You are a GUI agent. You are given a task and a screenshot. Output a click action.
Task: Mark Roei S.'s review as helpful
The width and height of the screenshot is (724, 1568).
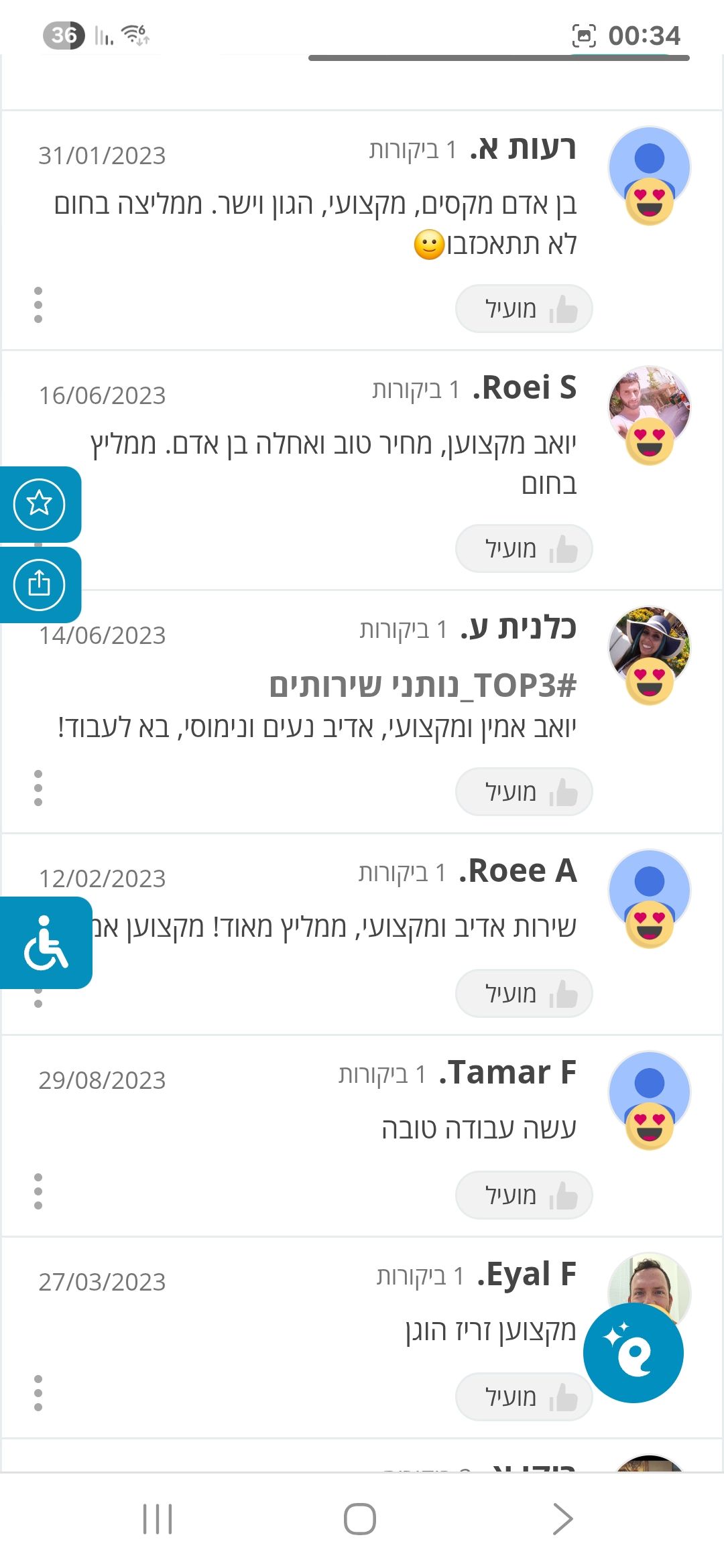[524, 549]
